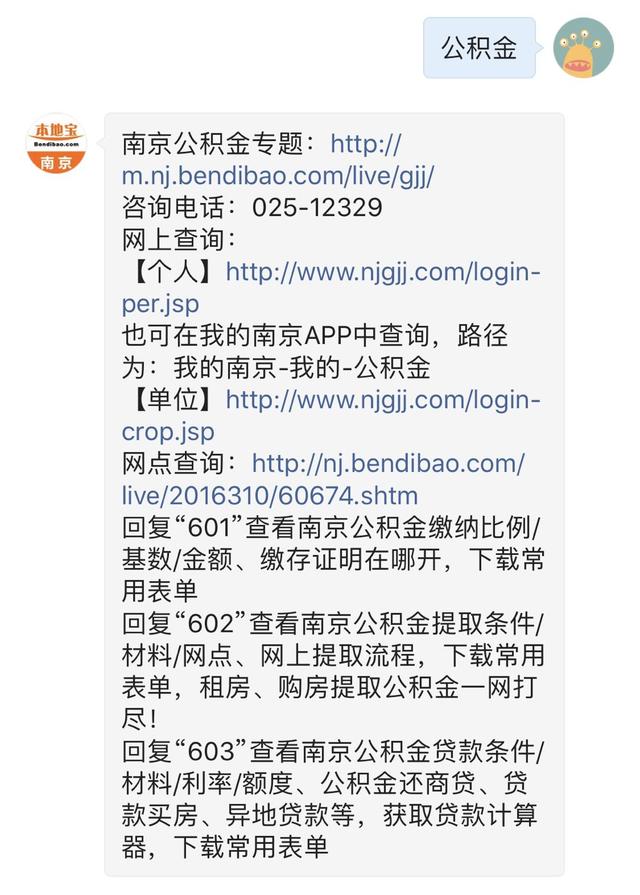This screenshot has width=640, height=895.
Task: Open the 个人 login-per.jsp link
Action: tap(382, 272)
